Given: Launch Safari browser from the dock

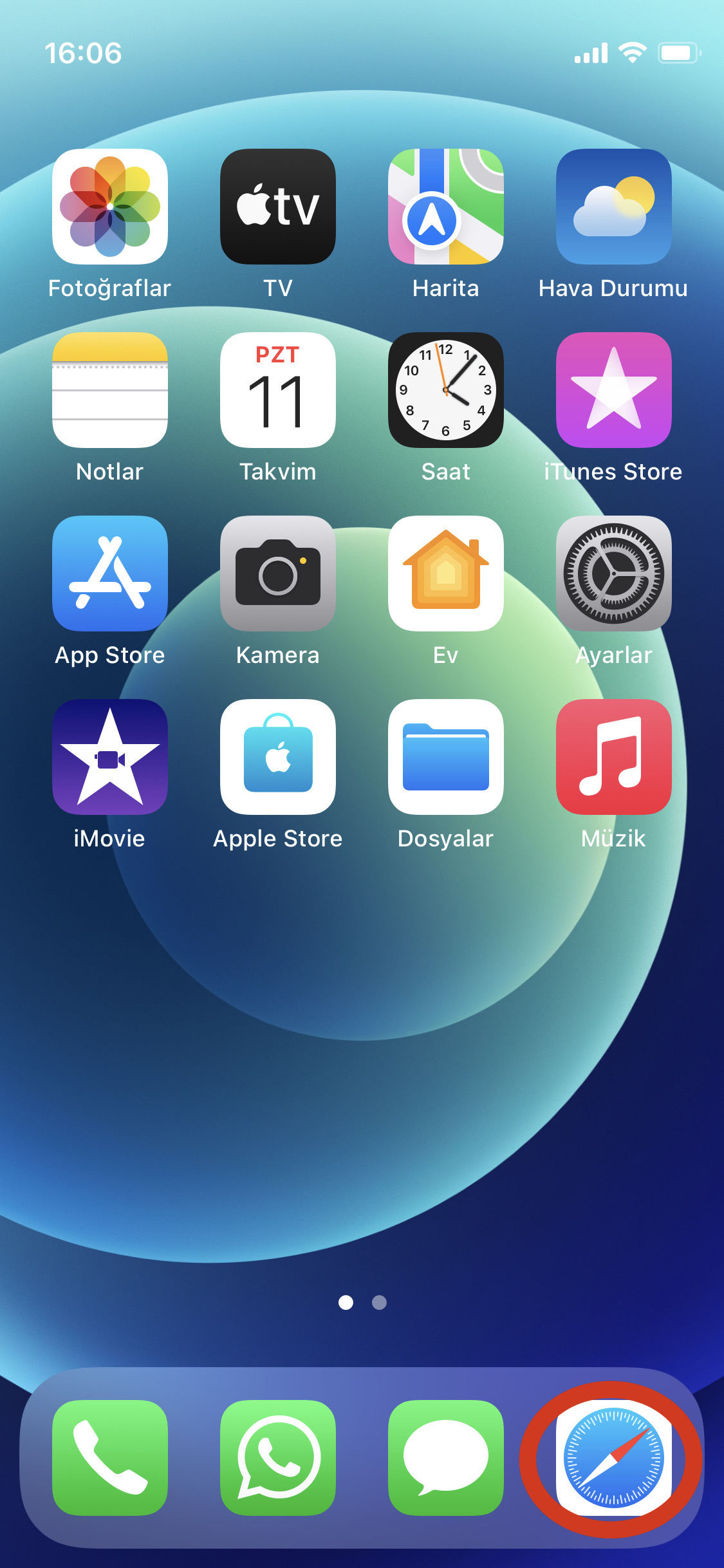Looking at the screenshot, I should (x=614, y=1458).
